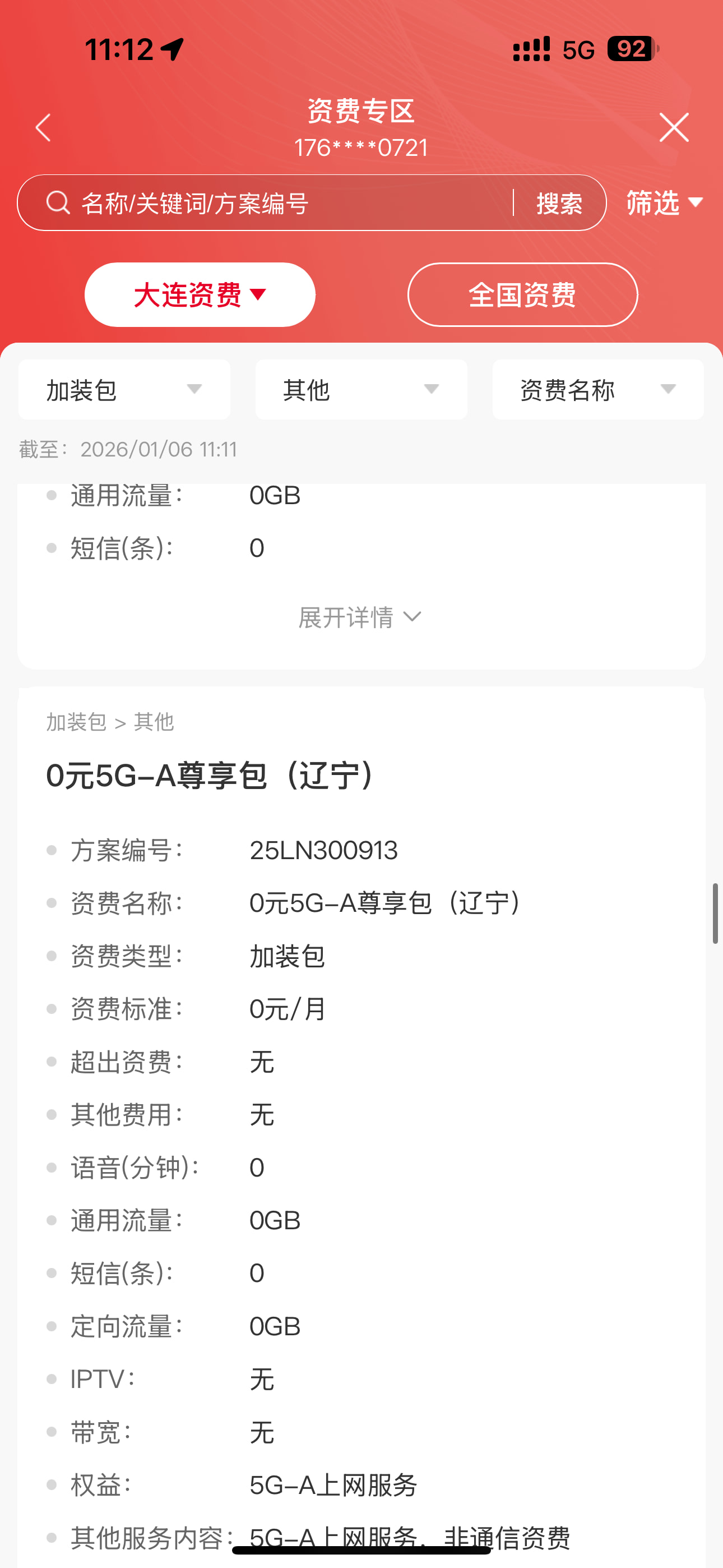Open the 大连资费 region dropdown
This screenshot has height=1568, width=723.
(200, 294)
